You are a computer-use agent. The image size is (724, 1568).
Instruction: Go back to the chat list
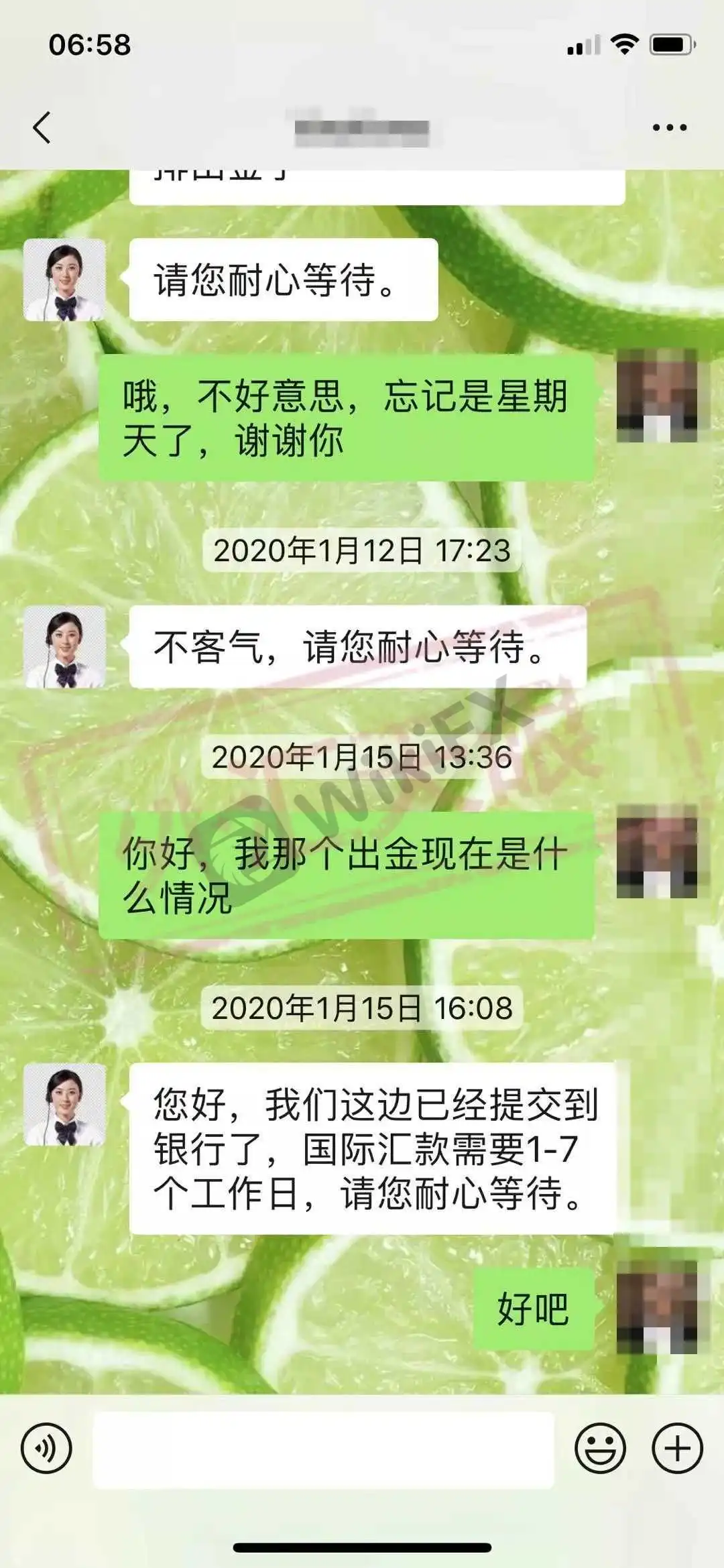tap(42, 127)
